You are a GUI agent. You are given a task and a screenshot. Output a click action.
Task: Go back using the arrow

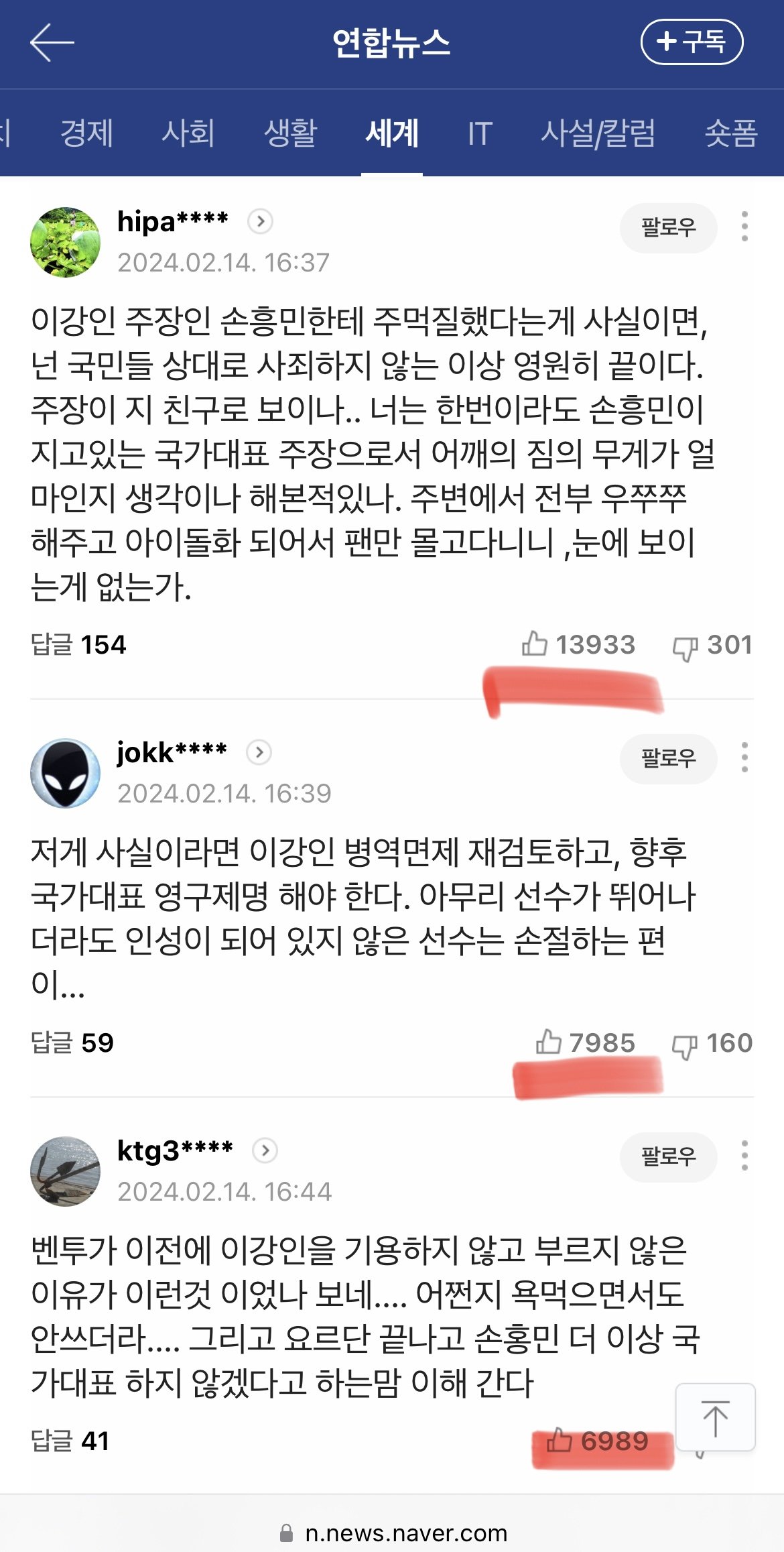[x=52, y=43]
